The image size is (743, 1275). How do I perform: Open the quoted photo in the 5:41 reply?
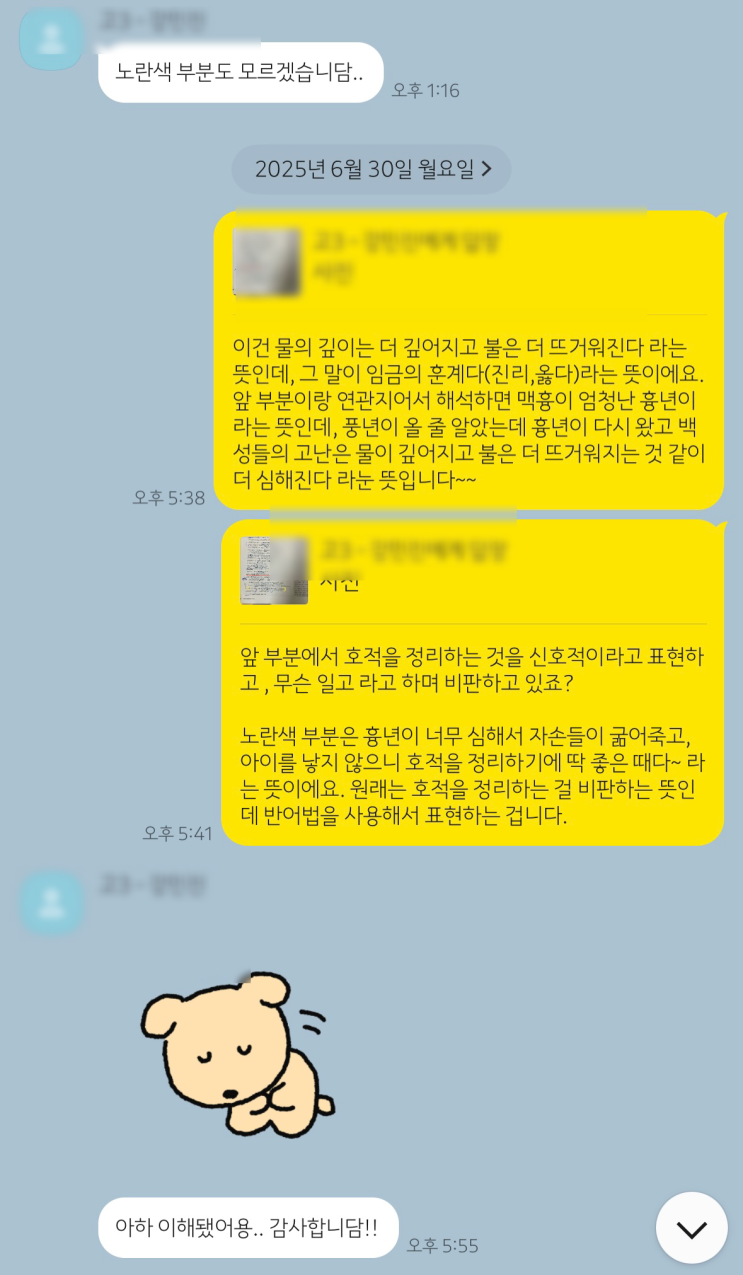tap(274, 571)
